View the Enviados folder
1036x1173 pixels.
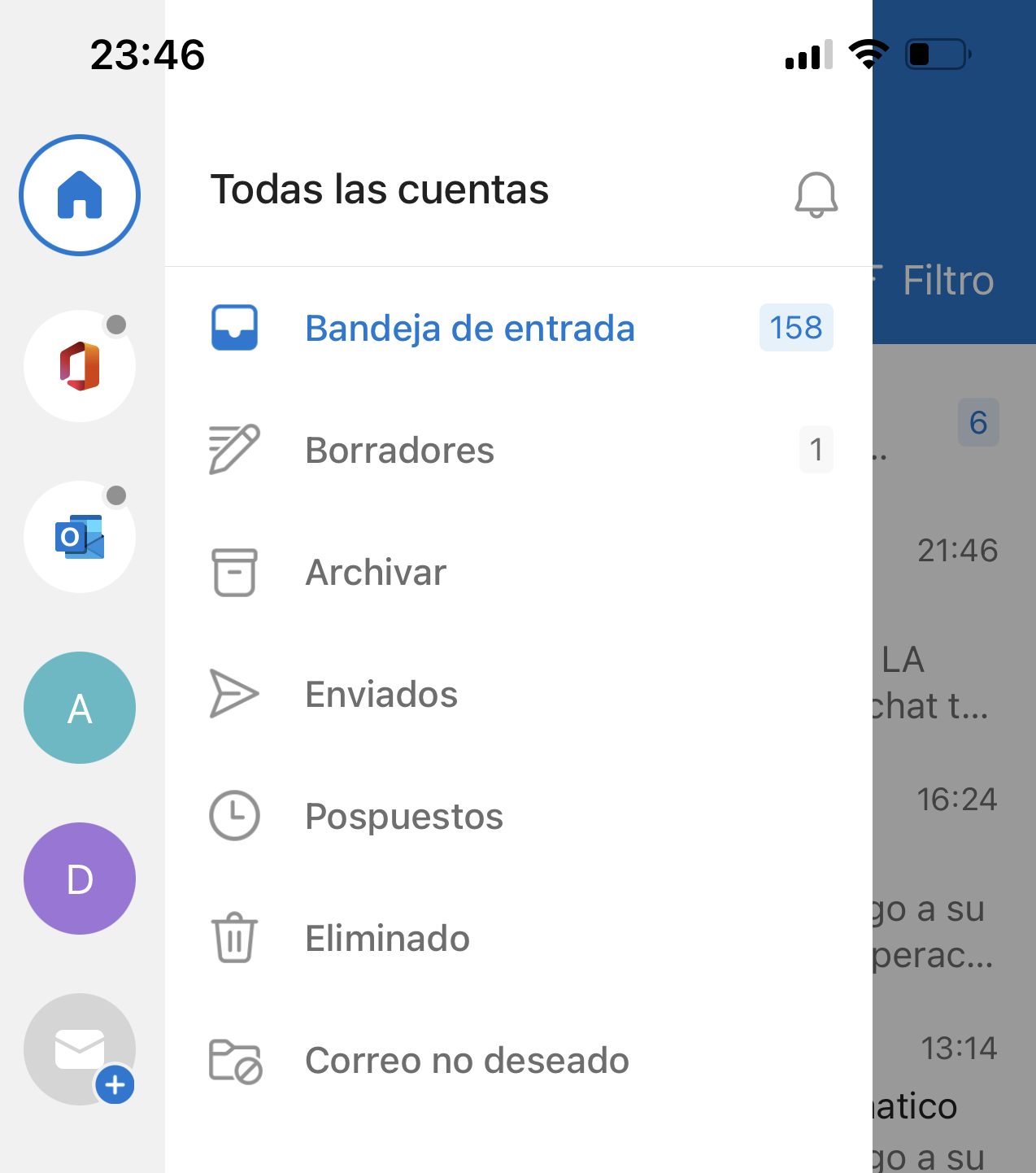[381, 695]
